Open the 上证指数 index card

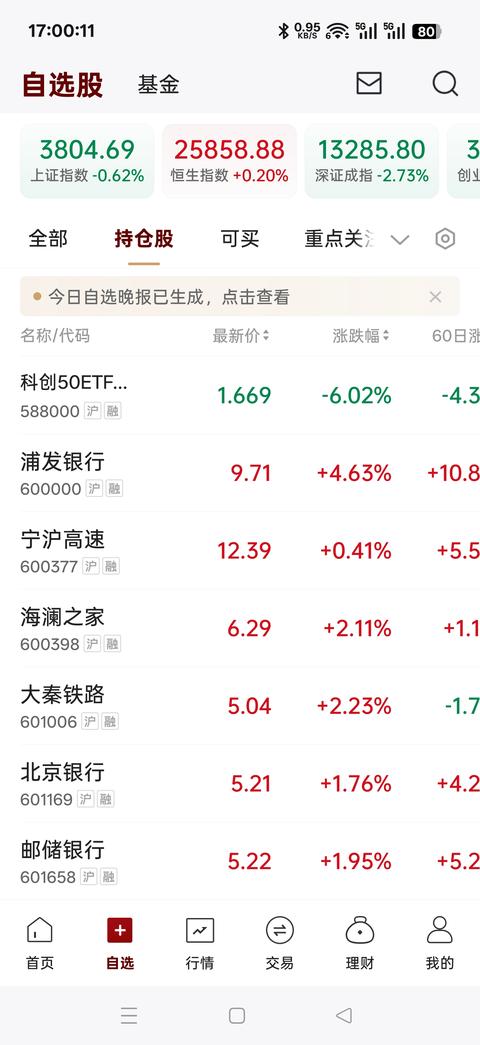[87, 161]
